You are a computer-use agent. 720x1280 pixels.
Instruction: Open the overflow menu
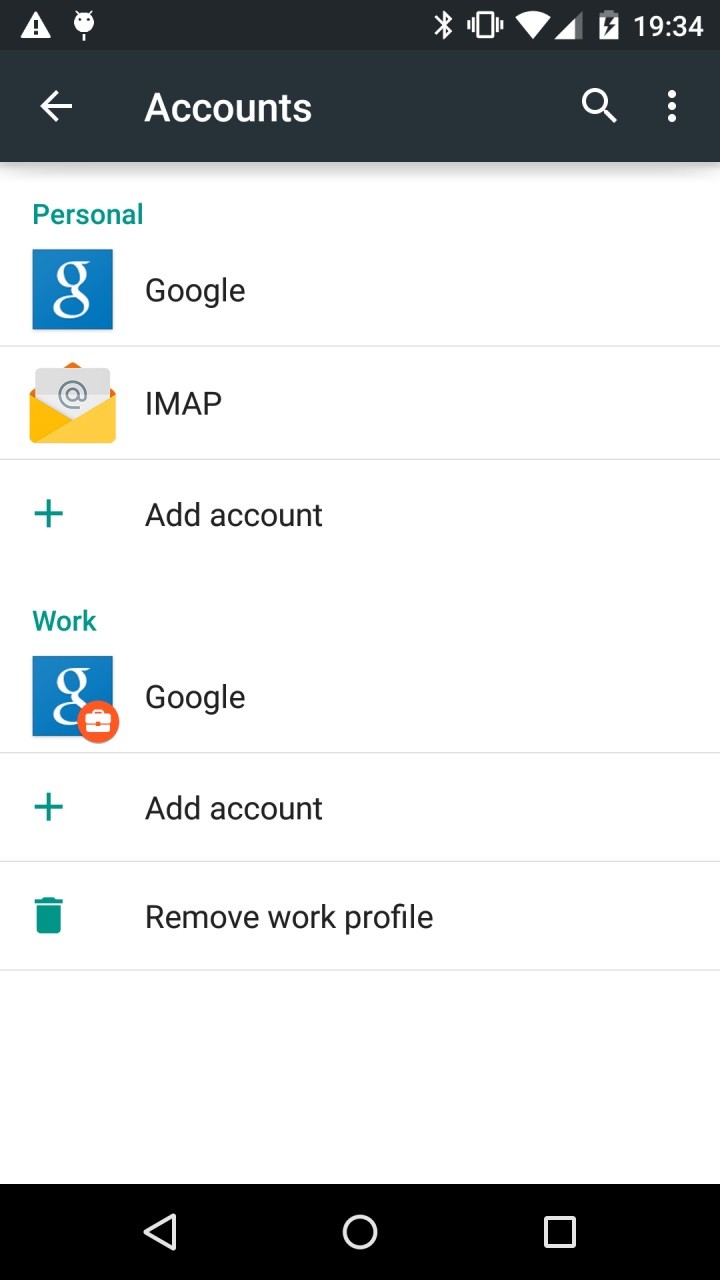click(672, 106)
